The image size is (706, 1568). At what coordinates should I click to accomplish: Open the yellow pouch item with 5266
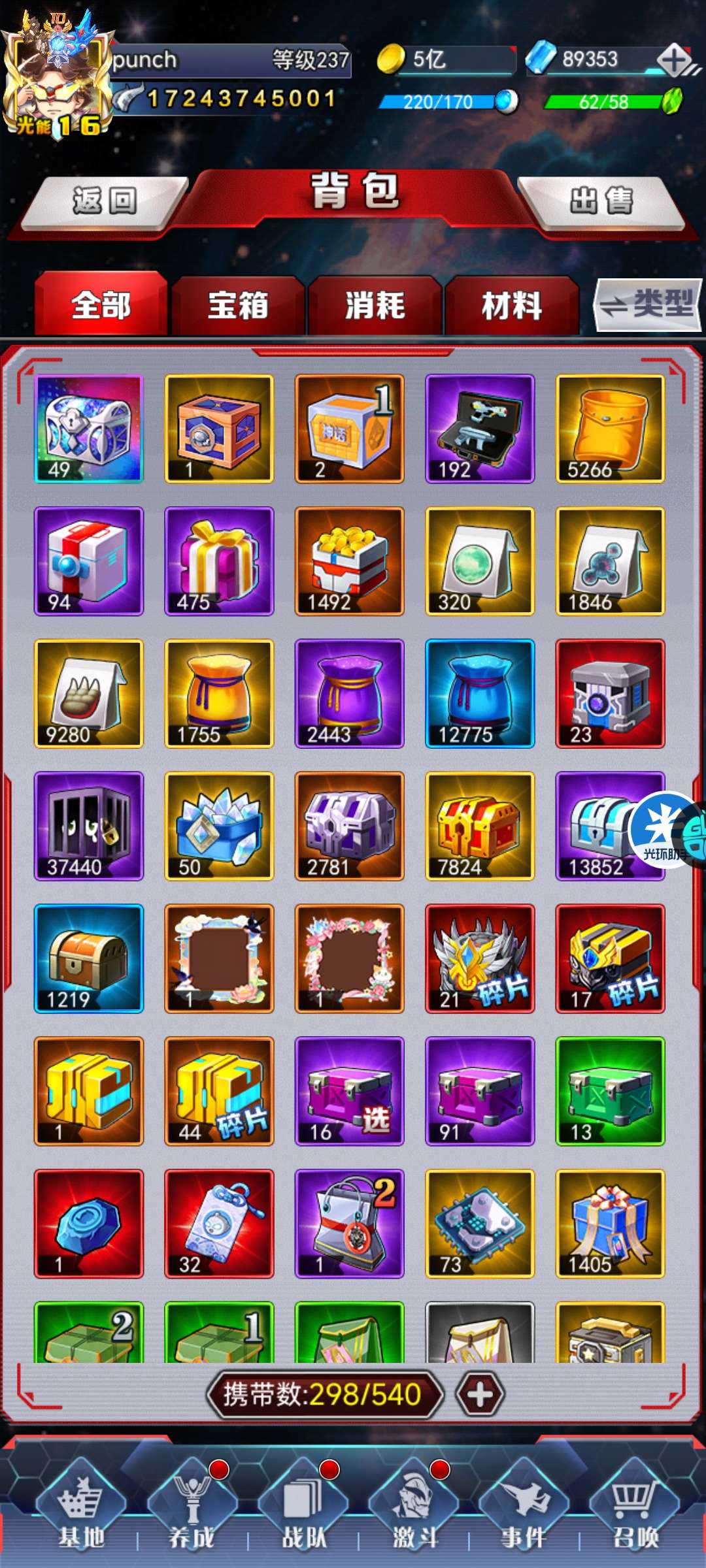pos(610,429)
